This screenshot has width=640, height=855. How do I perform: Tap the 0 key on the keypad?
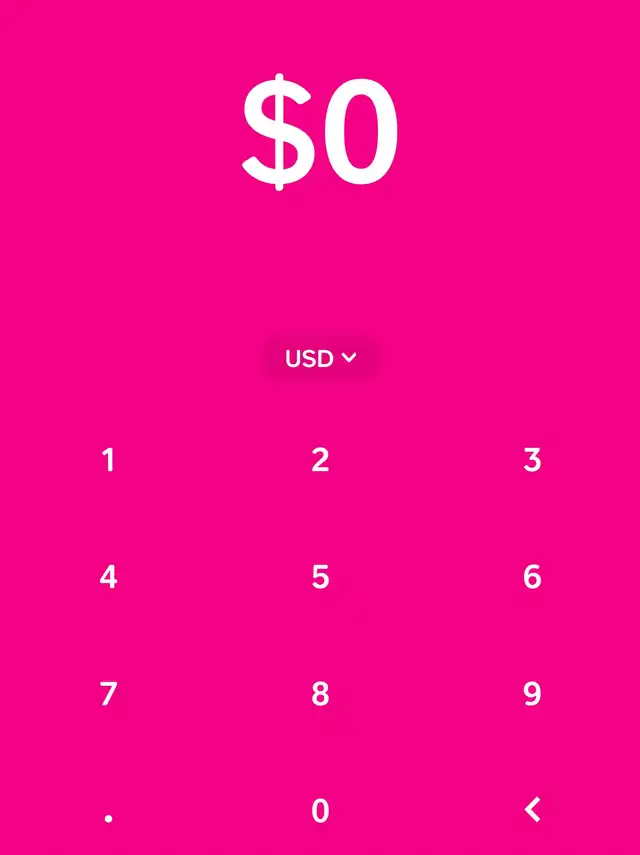pyautogui.click(x=320, y=811)
